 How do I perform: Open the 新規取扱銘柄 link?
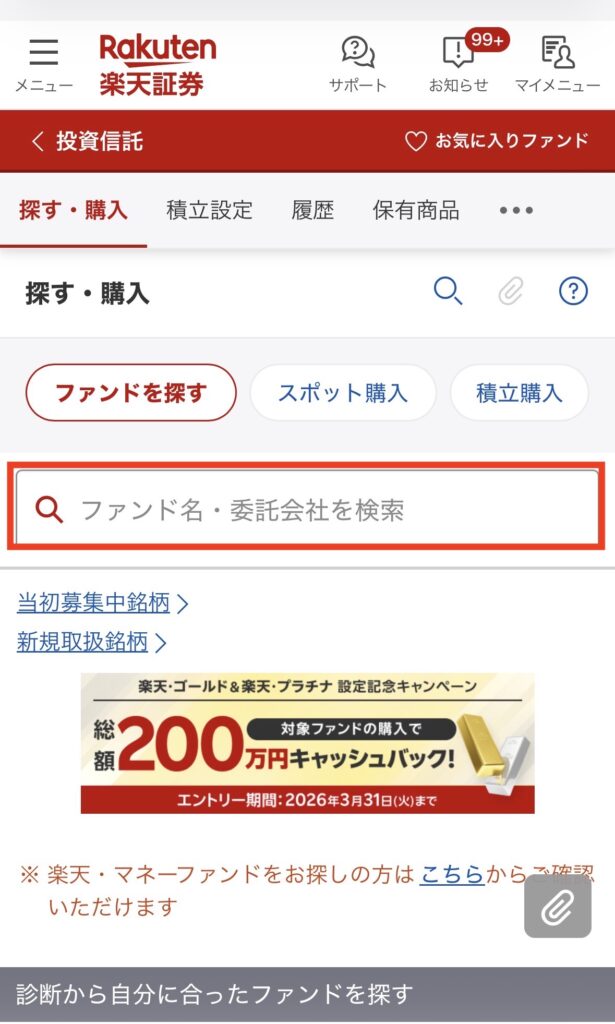[x=82, y=641]
